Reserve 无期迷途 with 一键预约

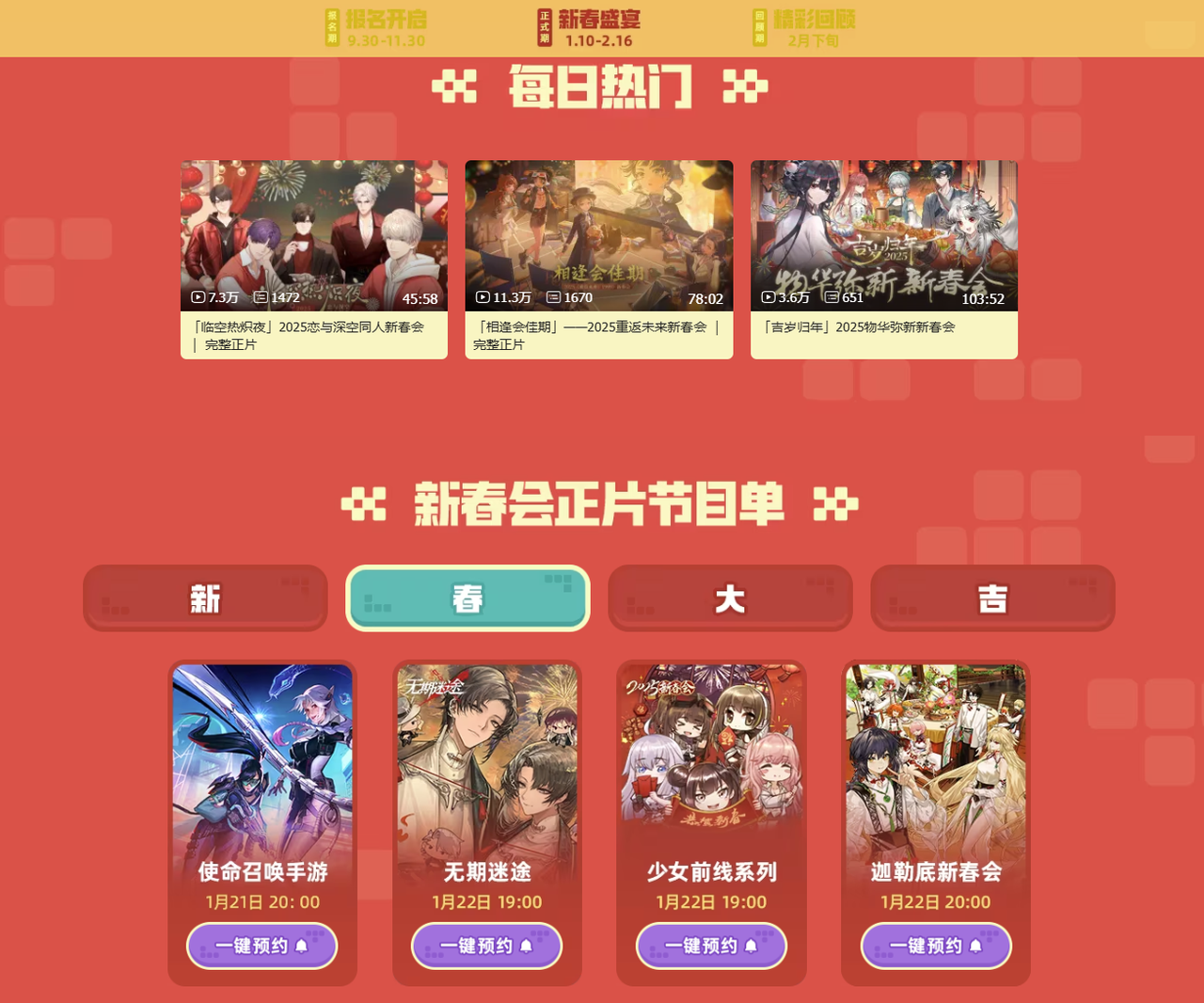[x=486, y=946]
